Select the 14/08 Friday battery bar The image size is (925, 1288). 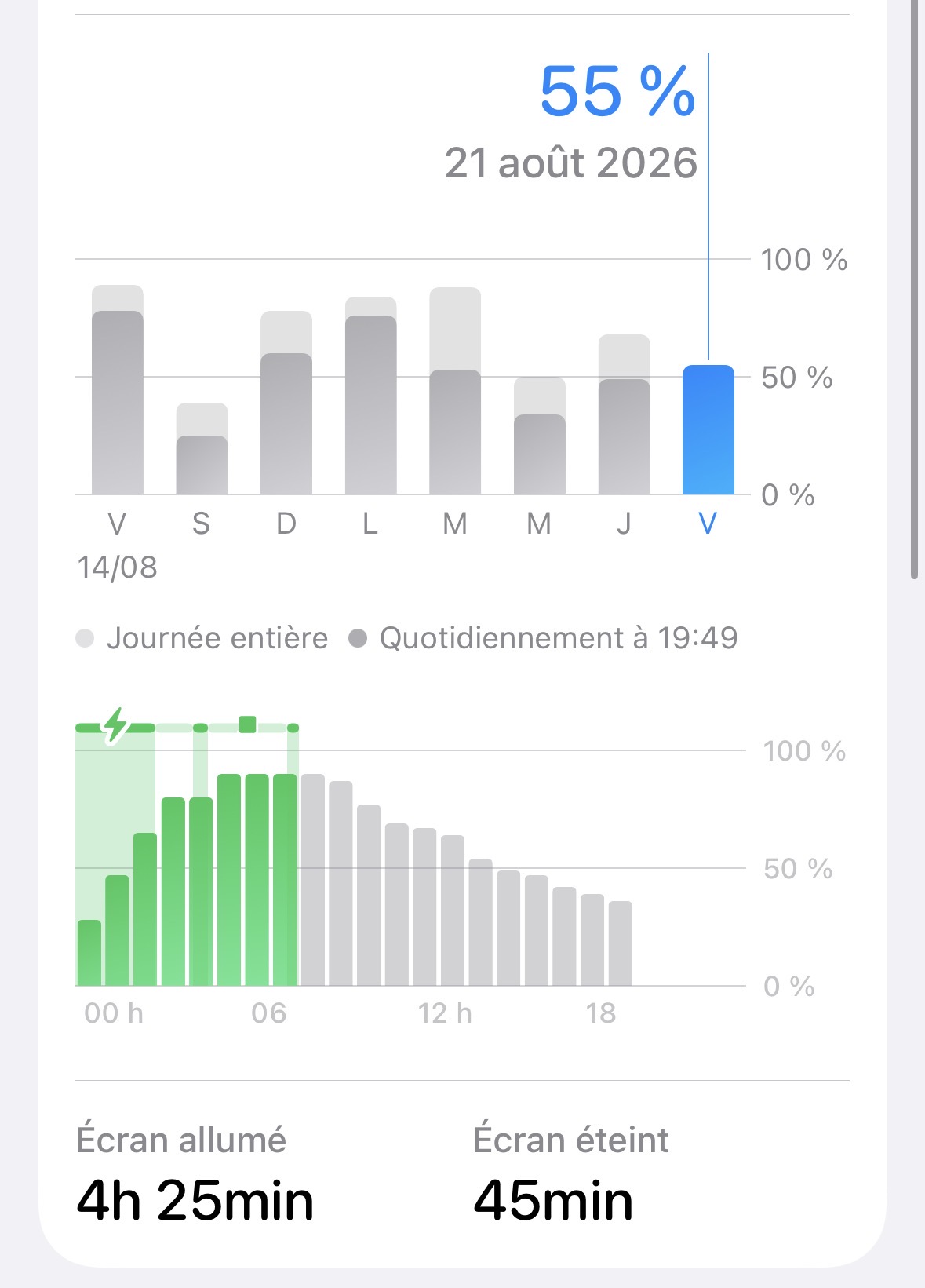[118, 389]
